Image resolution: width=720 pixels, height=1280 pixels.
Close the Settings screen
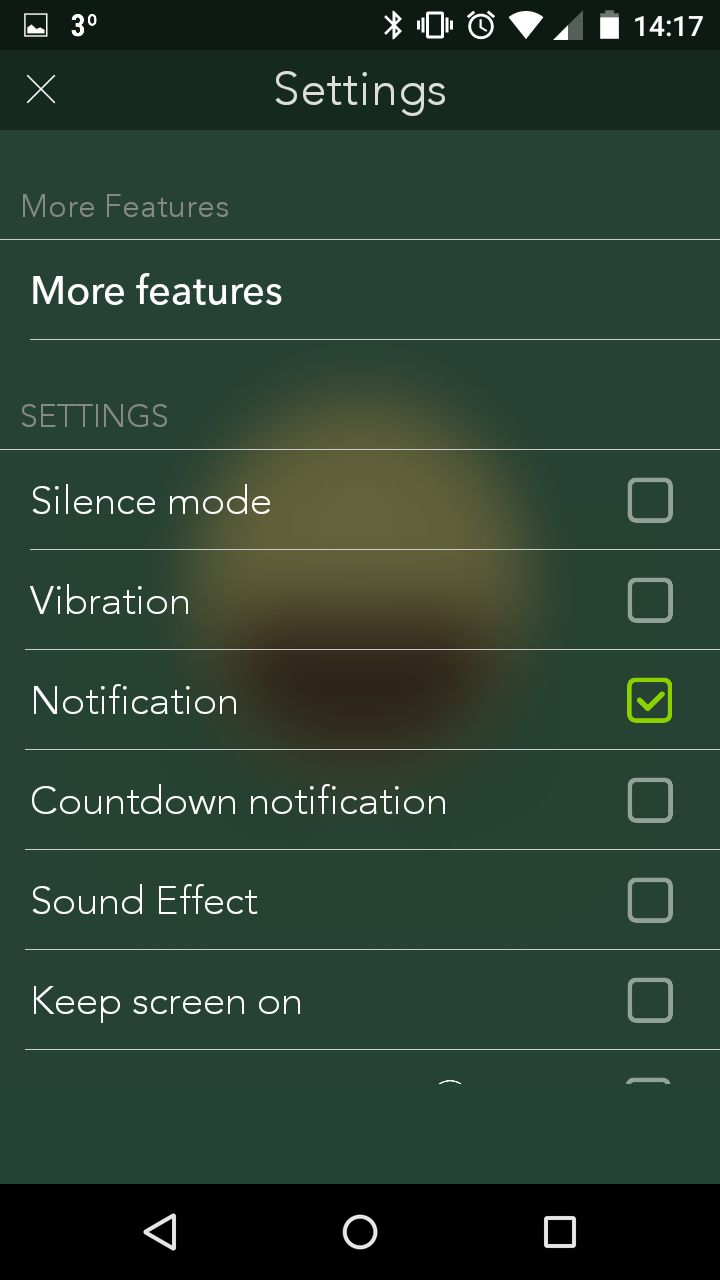41,90
